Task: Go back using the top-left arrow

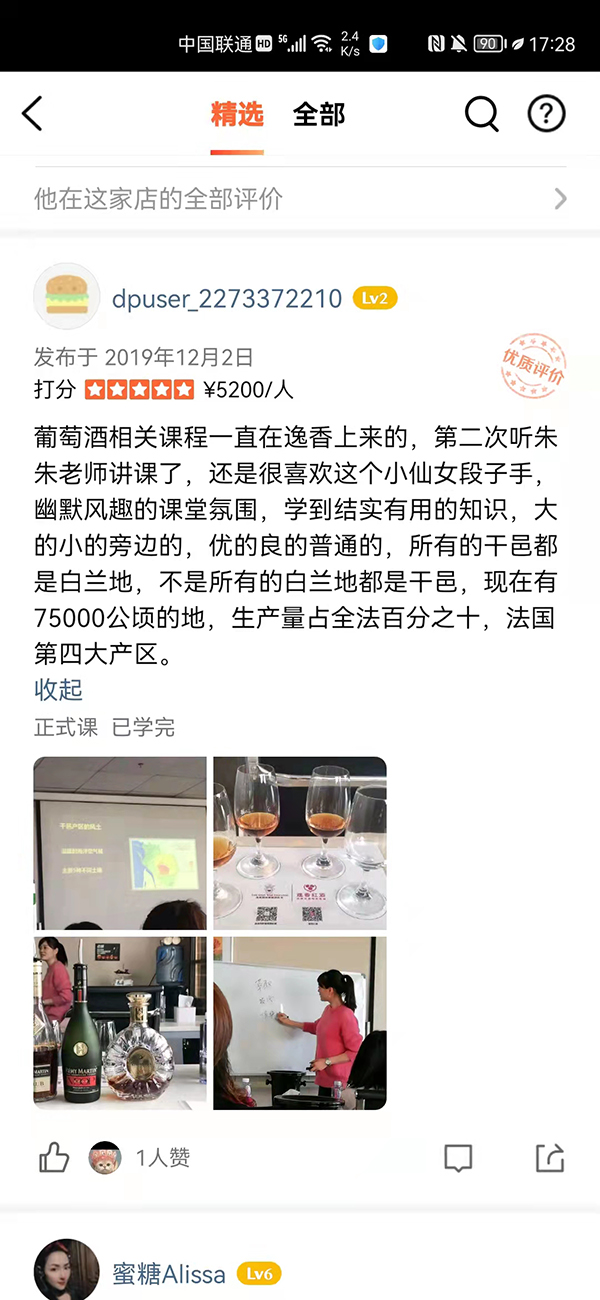Action: tap(33, 114)
